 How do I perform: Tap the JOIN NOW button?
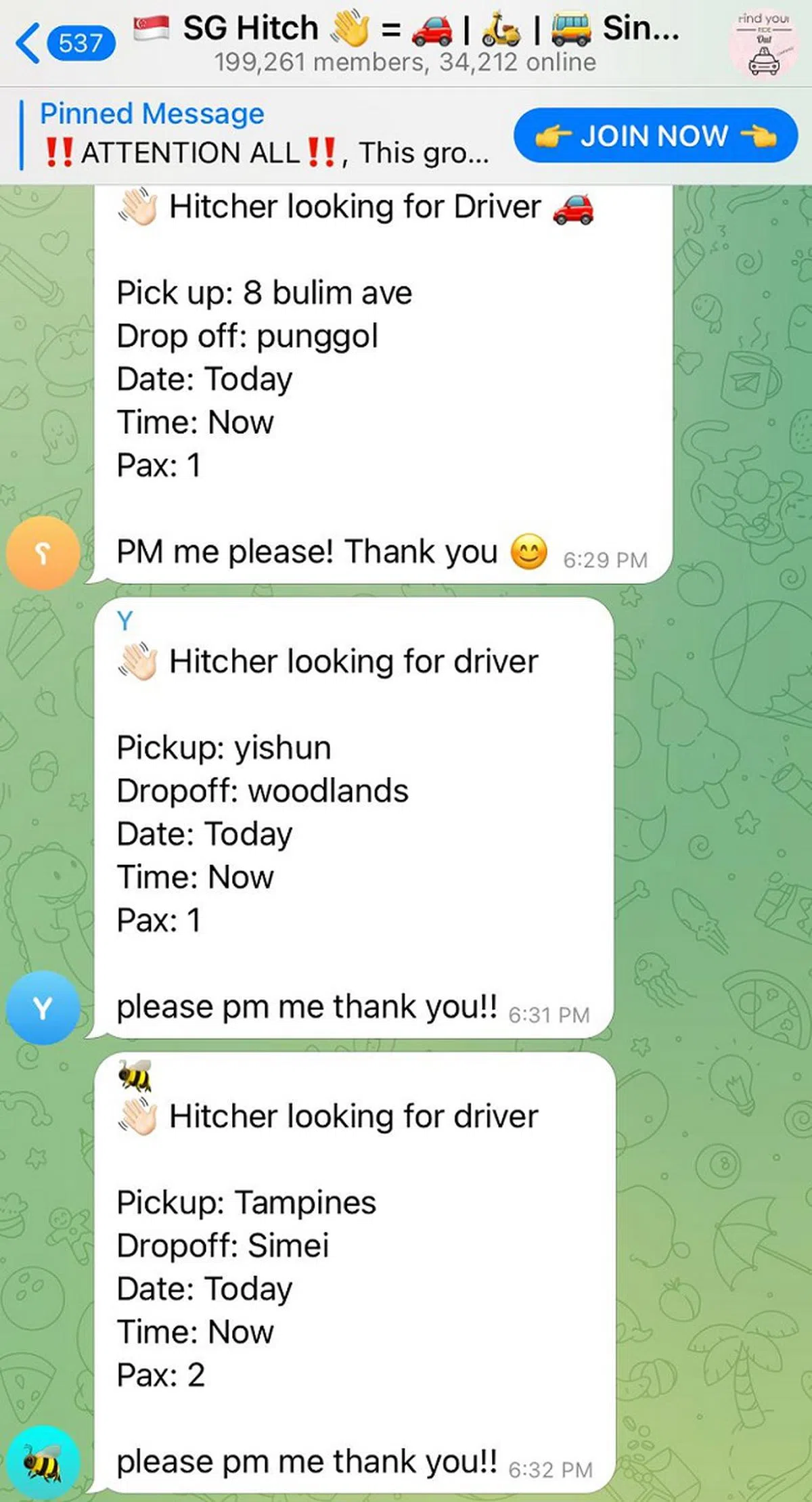[655, 135]
